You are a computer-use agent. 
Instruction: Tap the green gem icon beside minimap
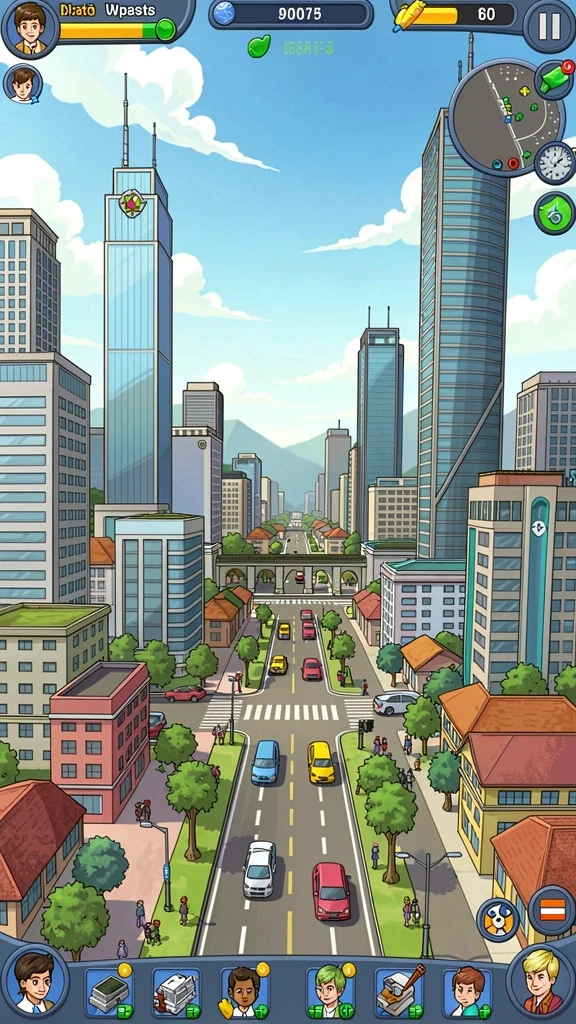[554, 78]
